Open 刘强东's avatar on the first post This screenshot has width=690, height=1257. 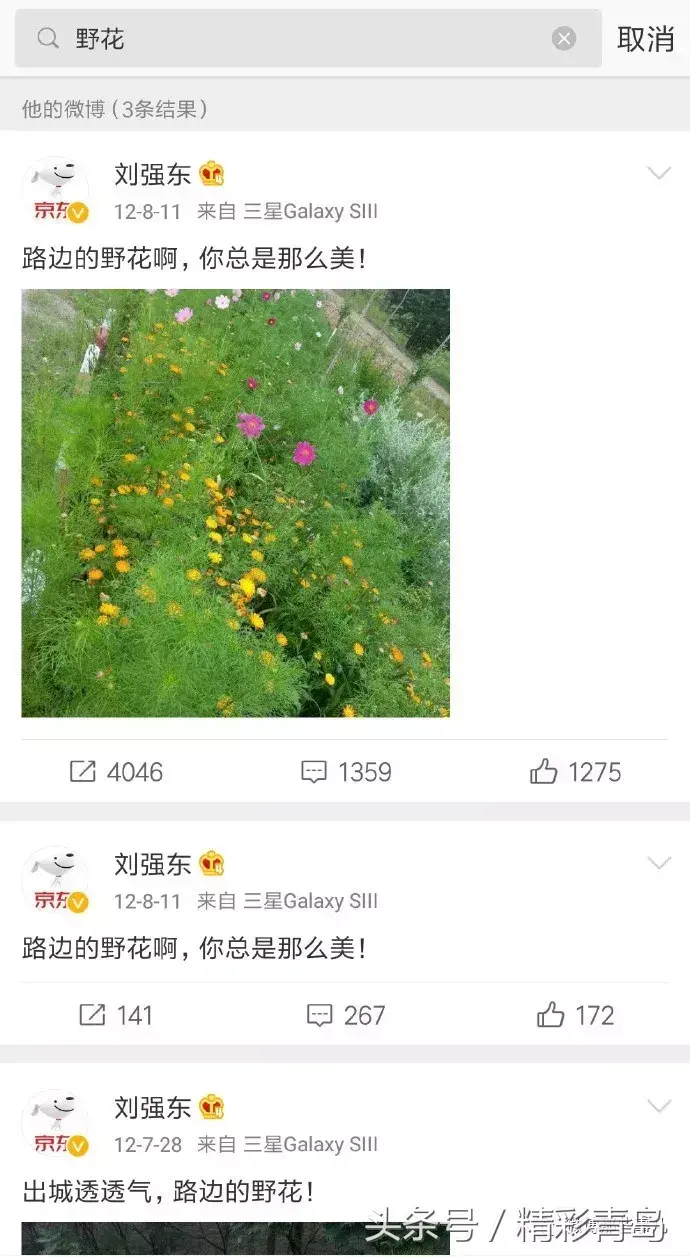pyautogui.click(x=55, y=190)
